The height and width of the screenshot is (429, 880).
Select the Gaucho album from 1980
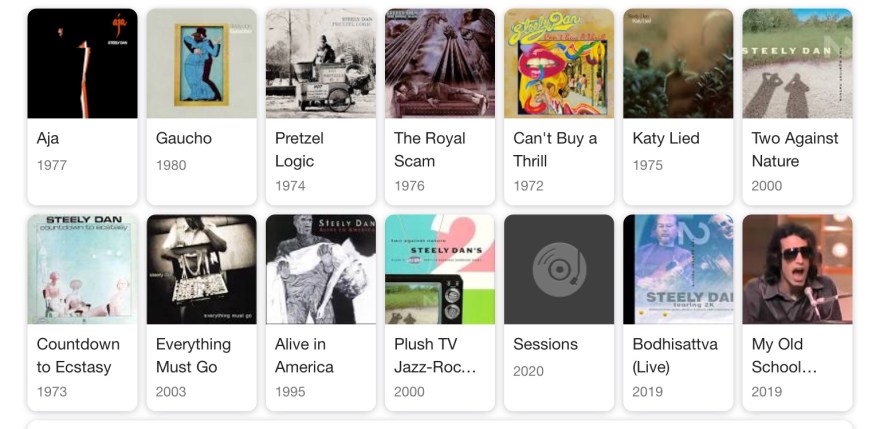coord(201,106)
